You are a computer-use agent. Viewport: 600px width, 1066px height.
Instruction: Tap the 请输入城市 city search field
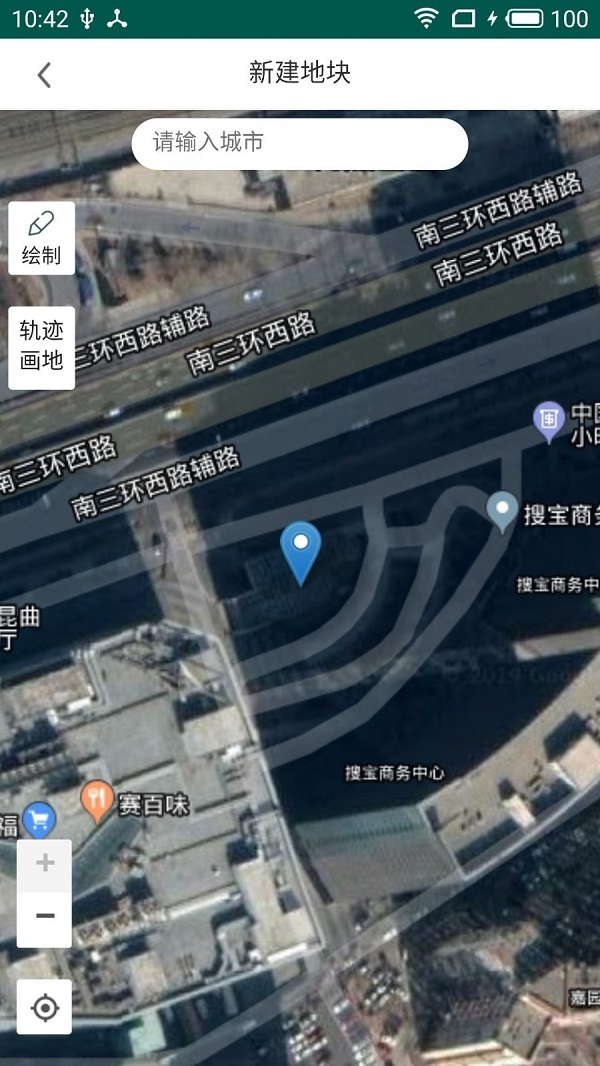pyautogui.click(x=300, y=143)
